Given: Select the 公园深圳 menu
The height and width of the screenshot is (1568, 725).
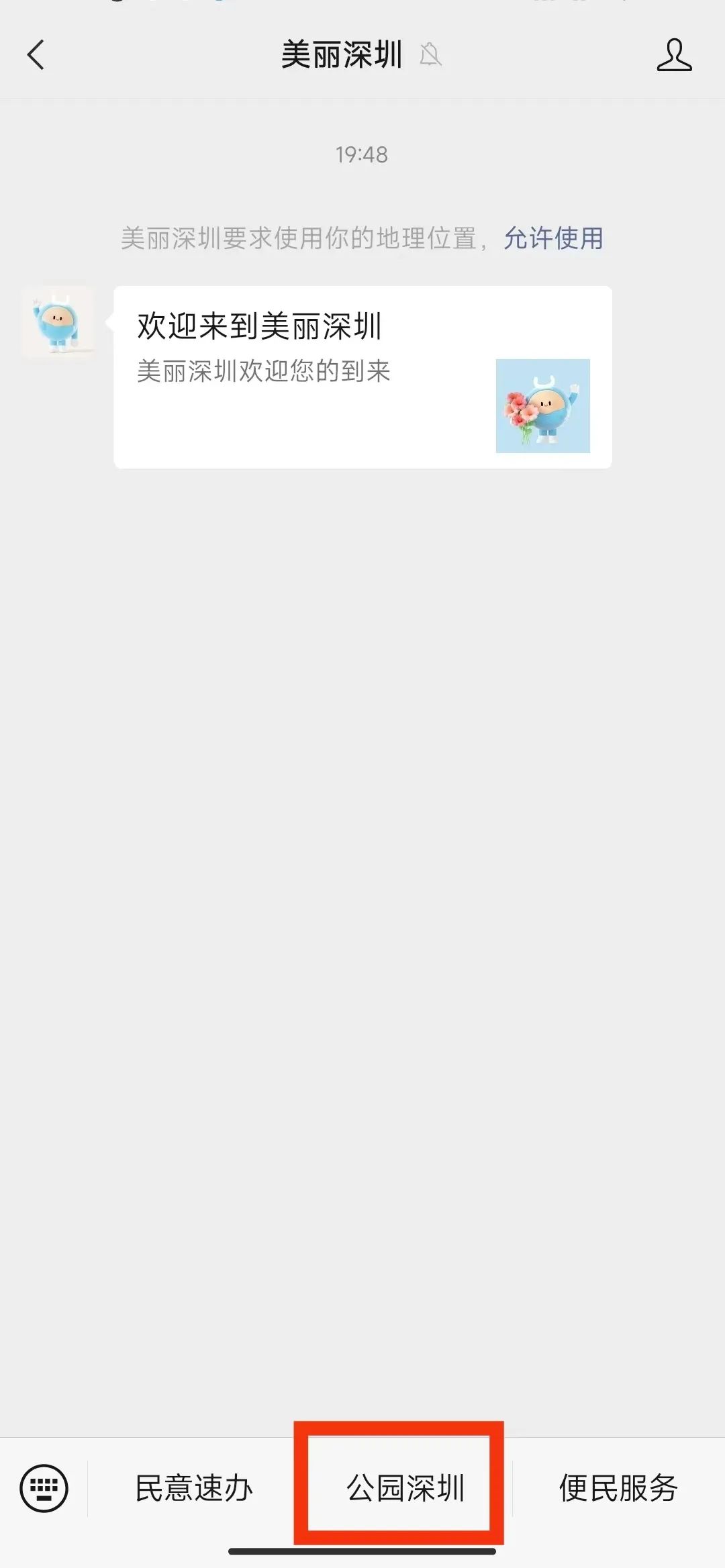Looking at the screenshot, I should 405,1488.
